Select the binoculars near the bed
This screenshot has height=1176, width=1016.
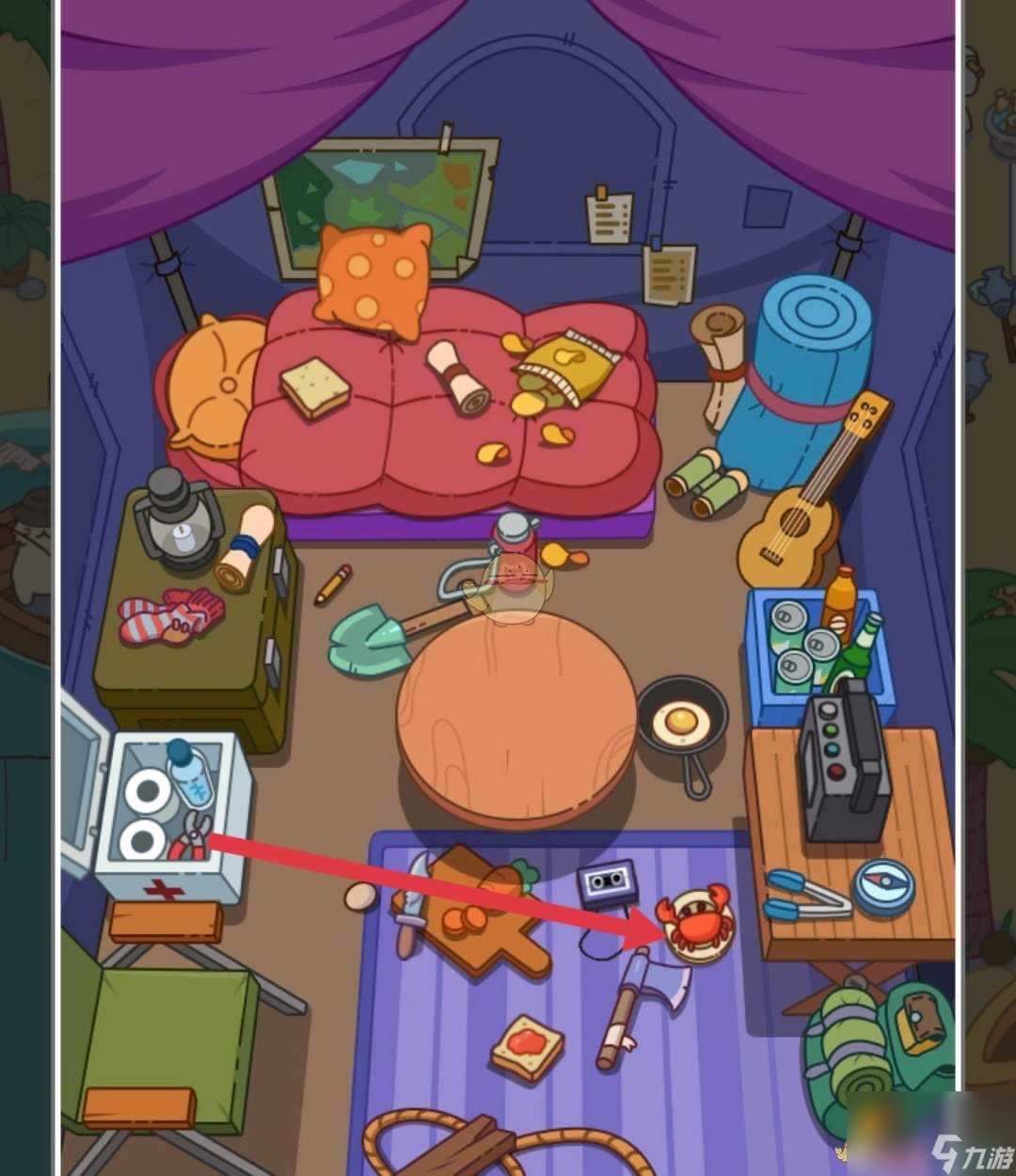[707, 482]
